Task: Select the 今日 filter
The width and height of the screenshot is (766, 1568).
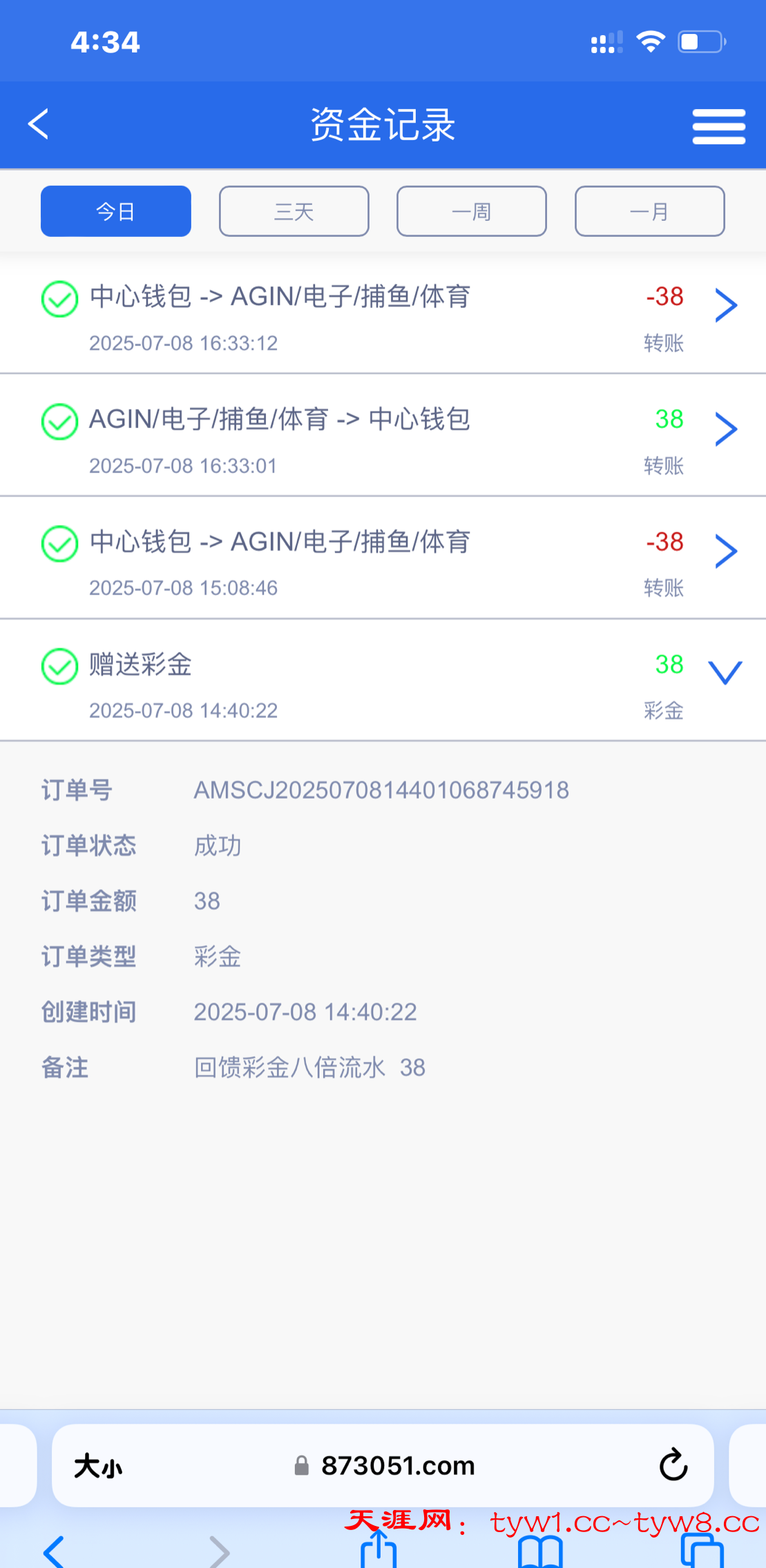Action: [x=116, y=211]
